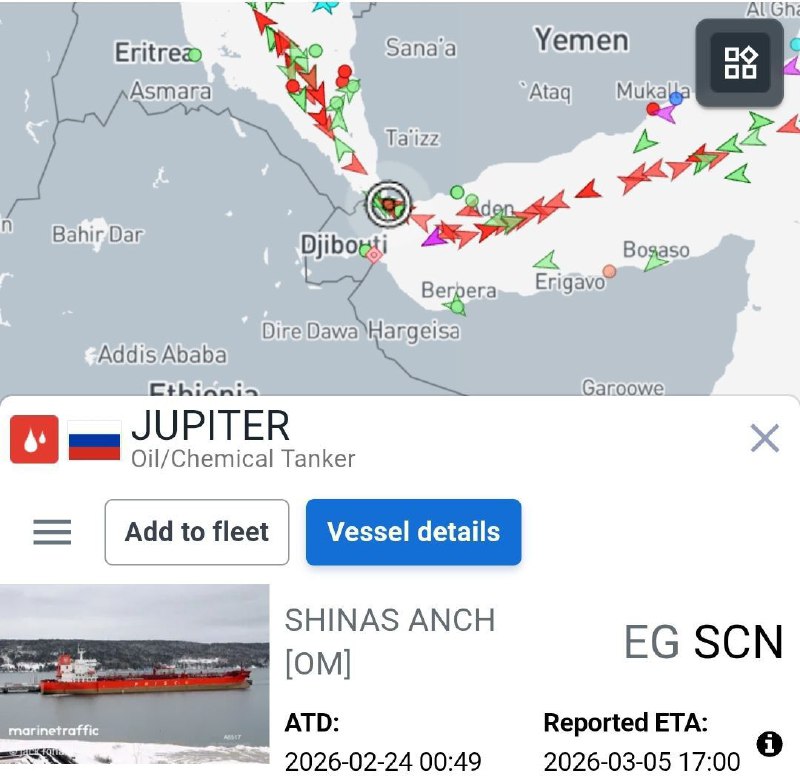Open Vessel details for JUPITER
800x784 pixels.
click(x=413, y=532)
